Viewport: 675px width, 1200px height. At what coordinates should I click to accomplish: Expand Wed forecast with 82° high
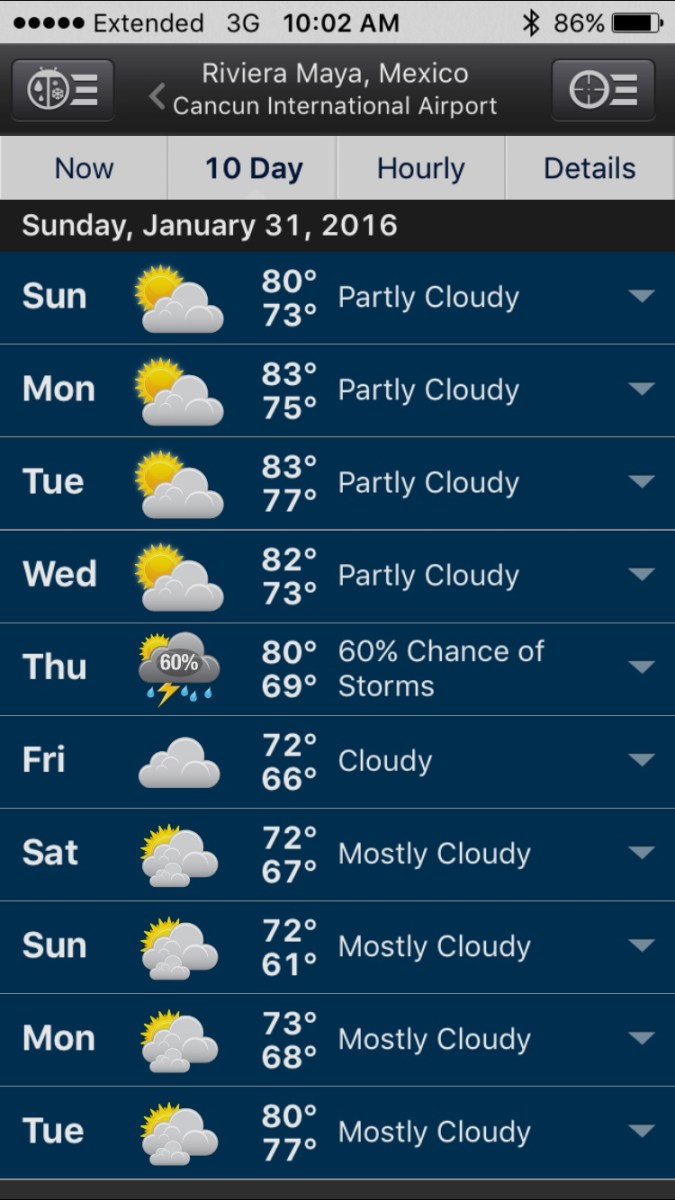pos(641,575)
